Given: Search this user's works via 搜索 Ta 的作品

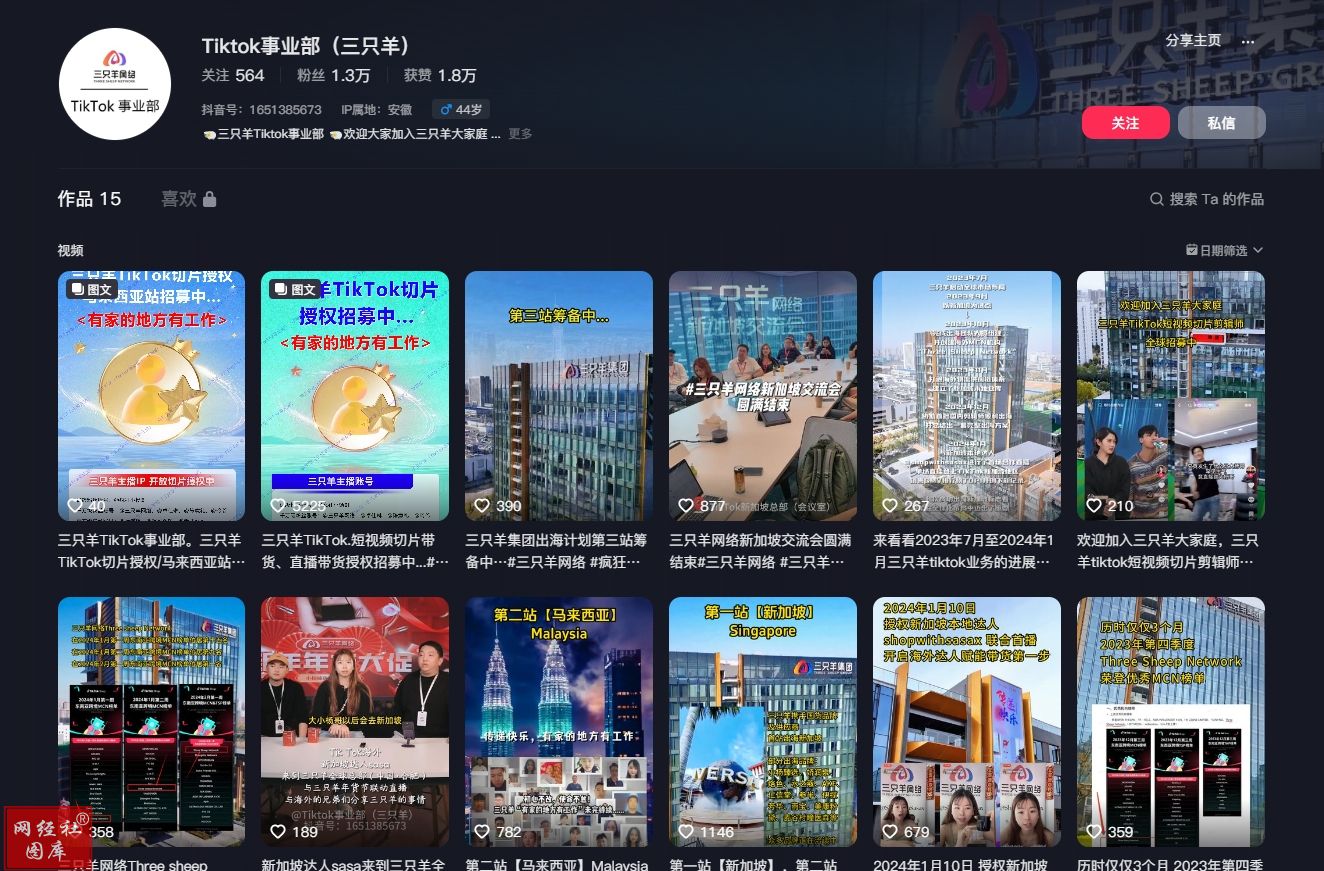Looking at the screenshot, I should pos(1207,199).
